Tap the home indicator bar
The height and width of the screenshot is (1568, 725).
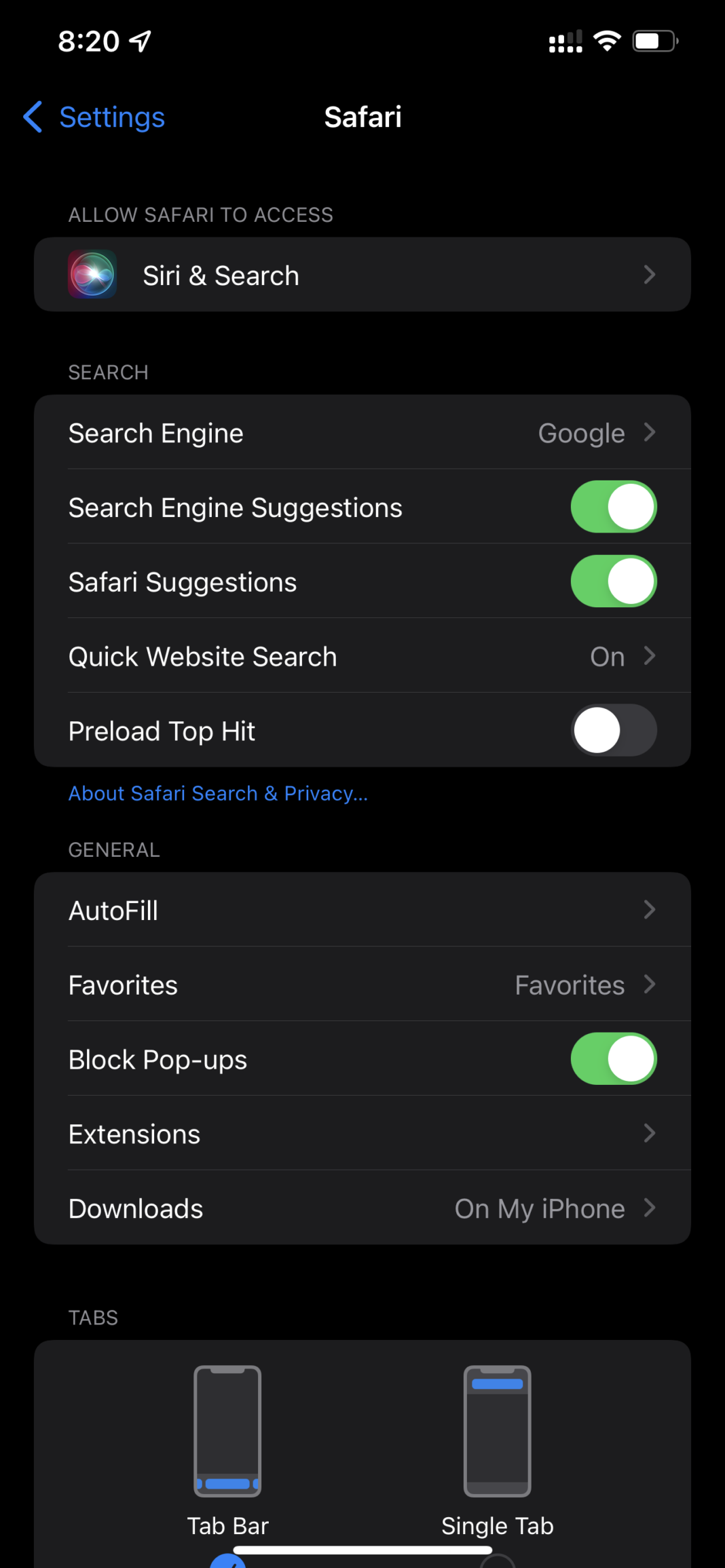coord(362,1550)
